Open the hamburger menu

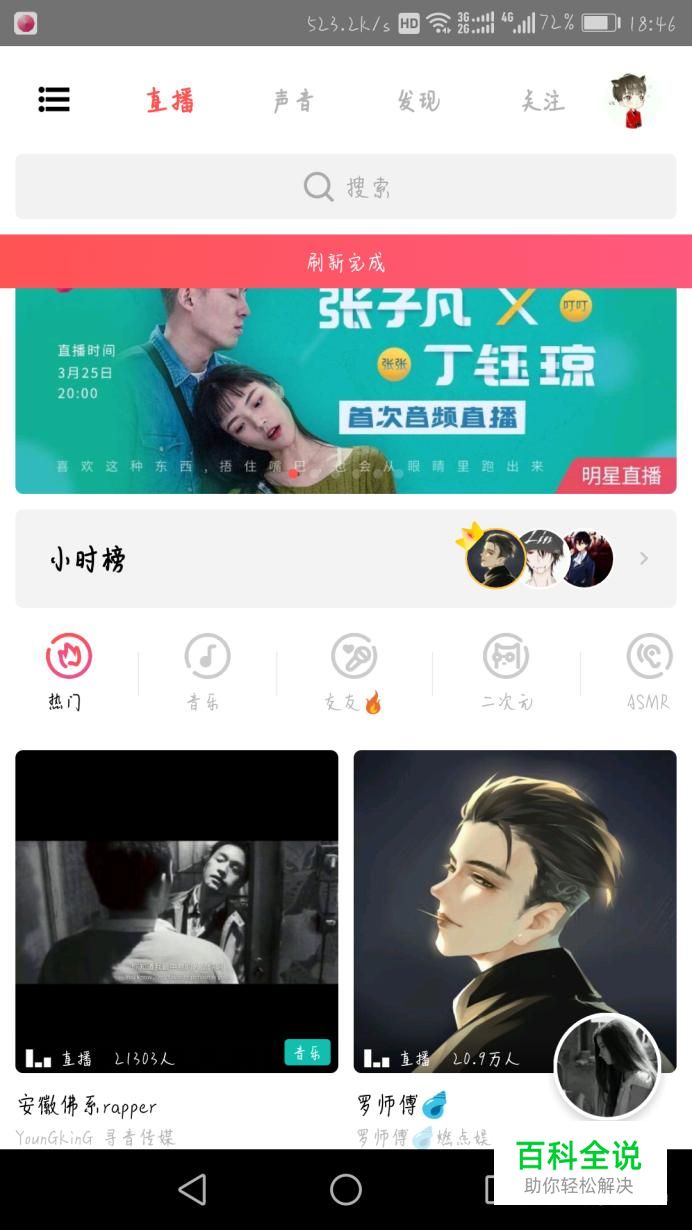(x=54, y=100)
